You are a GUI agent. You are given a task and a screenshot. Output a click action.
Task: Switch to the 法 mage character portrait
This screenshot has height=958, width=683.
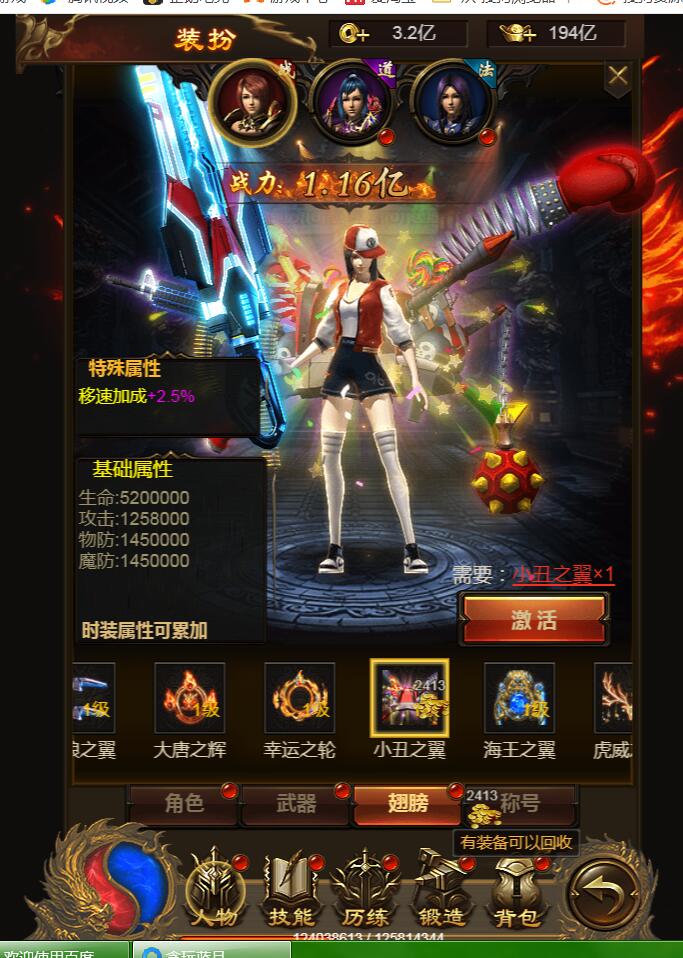454,100
